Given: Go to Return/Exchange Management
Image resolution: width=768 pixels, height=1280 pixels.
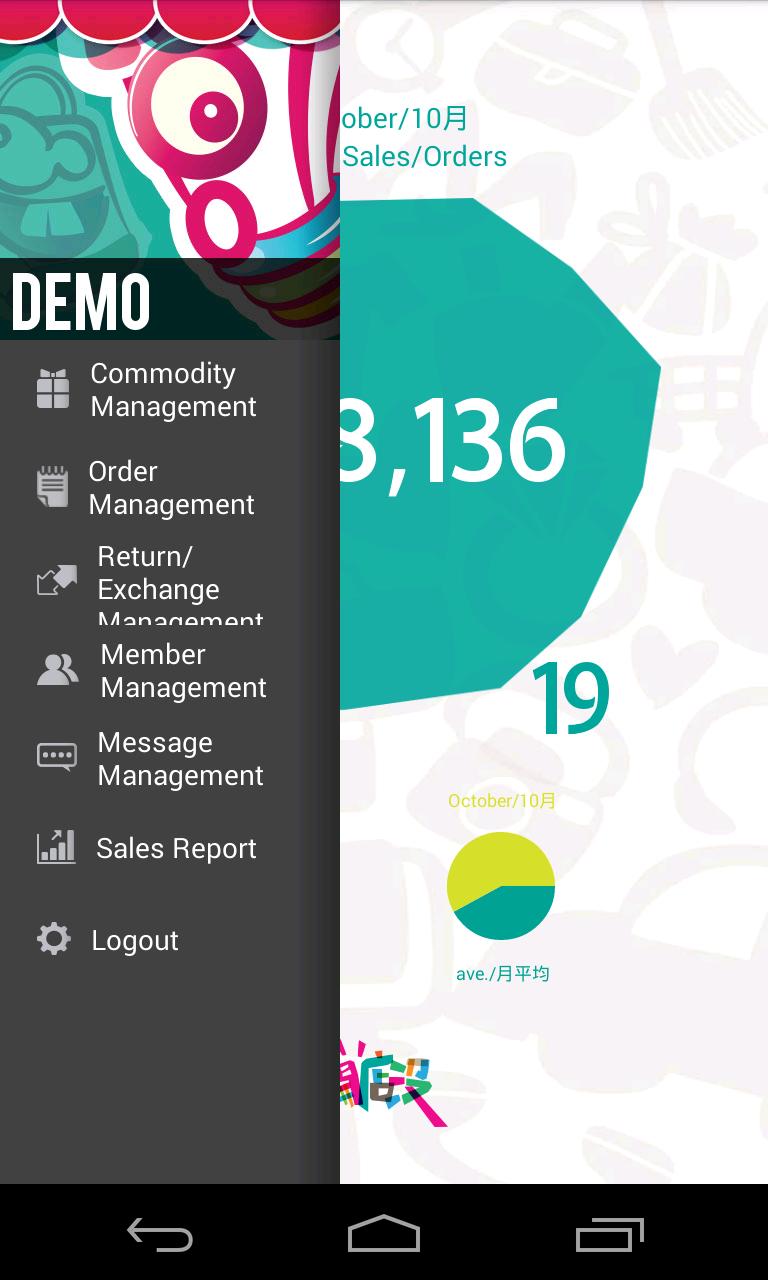Looking at the screenshot, I should click(170, 587).
